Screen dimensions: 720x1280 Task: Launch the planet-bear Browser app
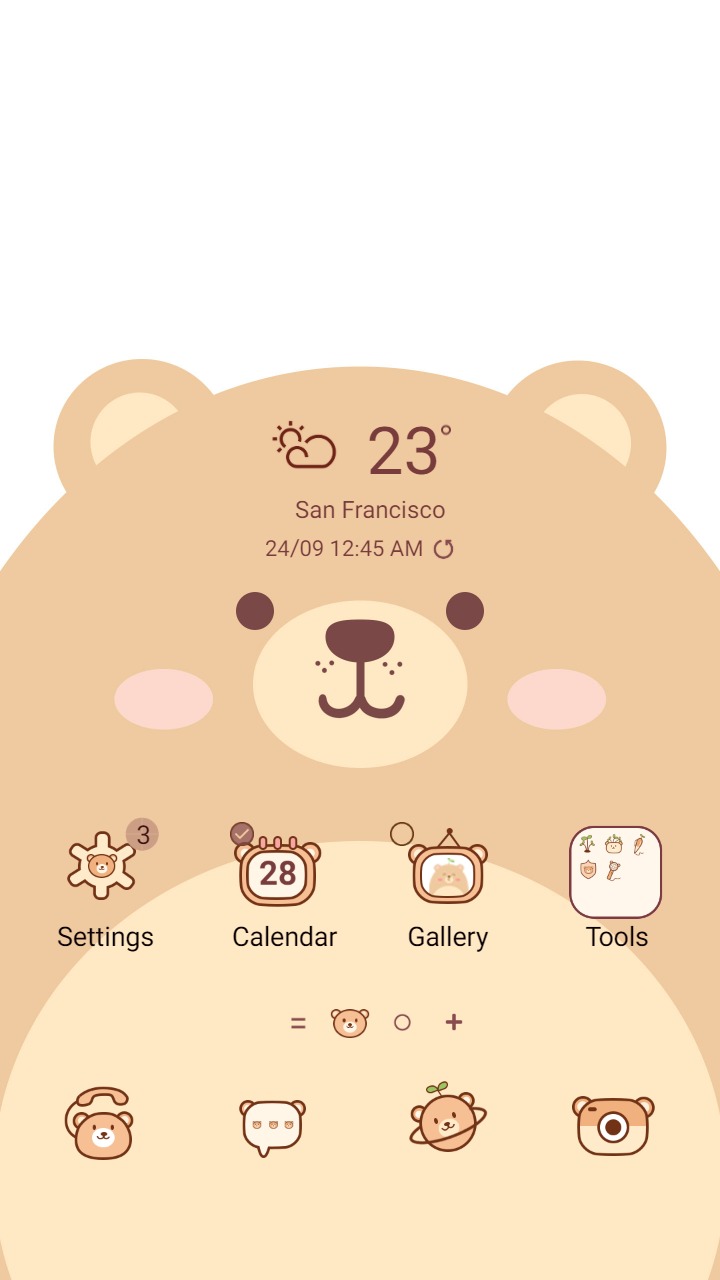click(x=447, y=1120)
